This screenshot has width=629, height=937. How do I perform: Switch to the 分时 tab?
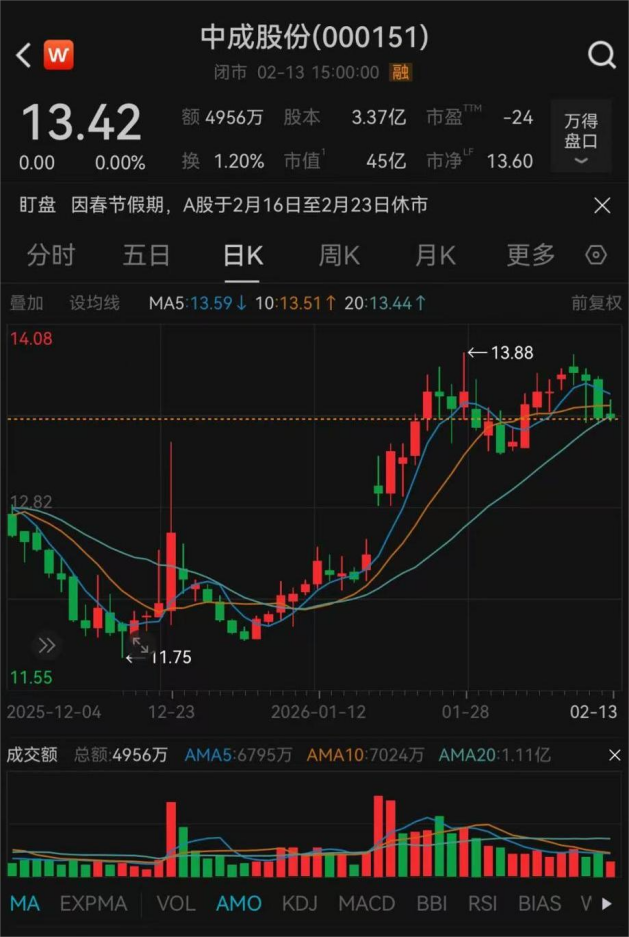pos(50,256)
